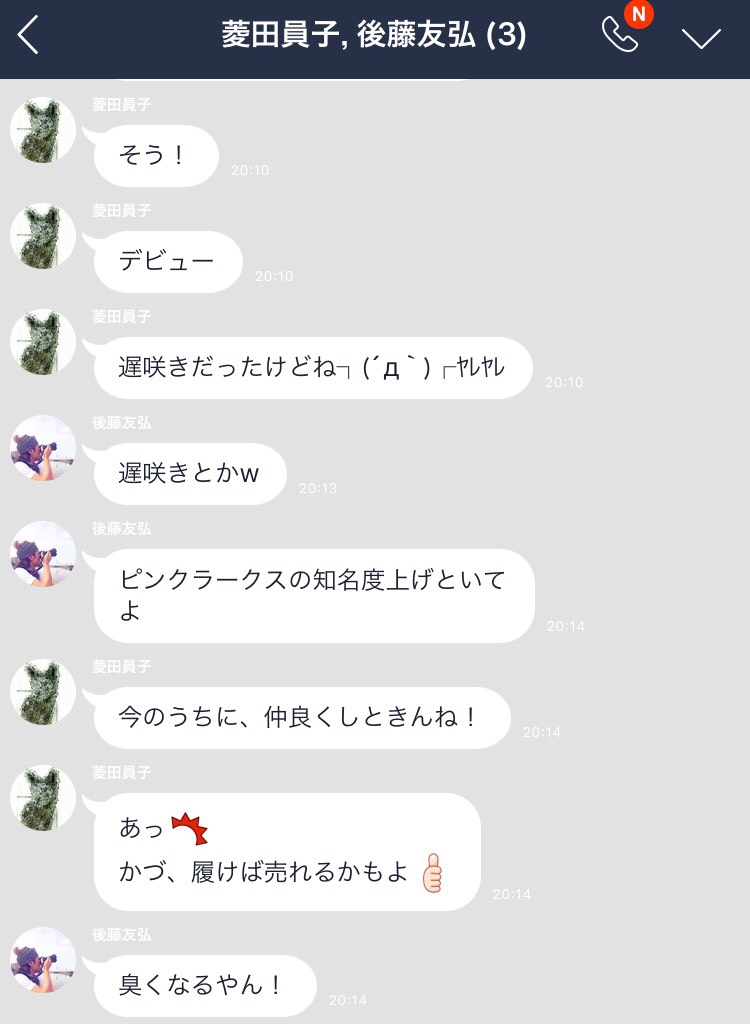
Task: Start a group call
Action: tap(620, 36)
